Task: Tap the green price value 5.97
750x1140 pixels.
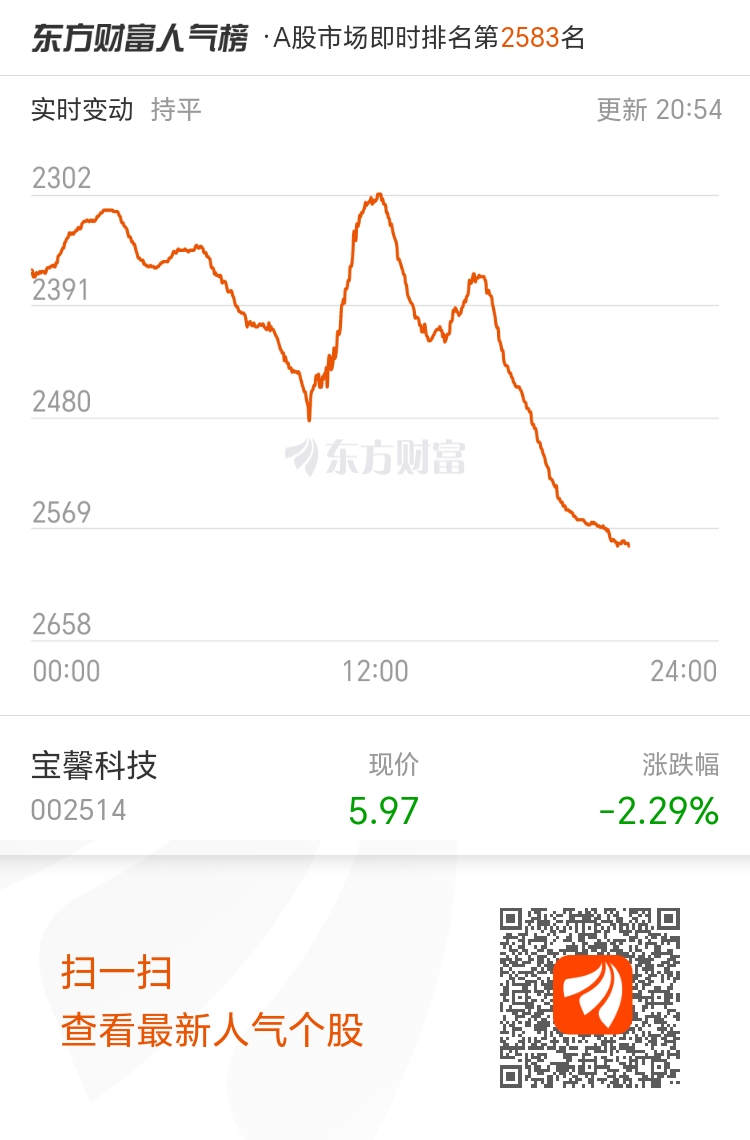Action: pos(385,811)
